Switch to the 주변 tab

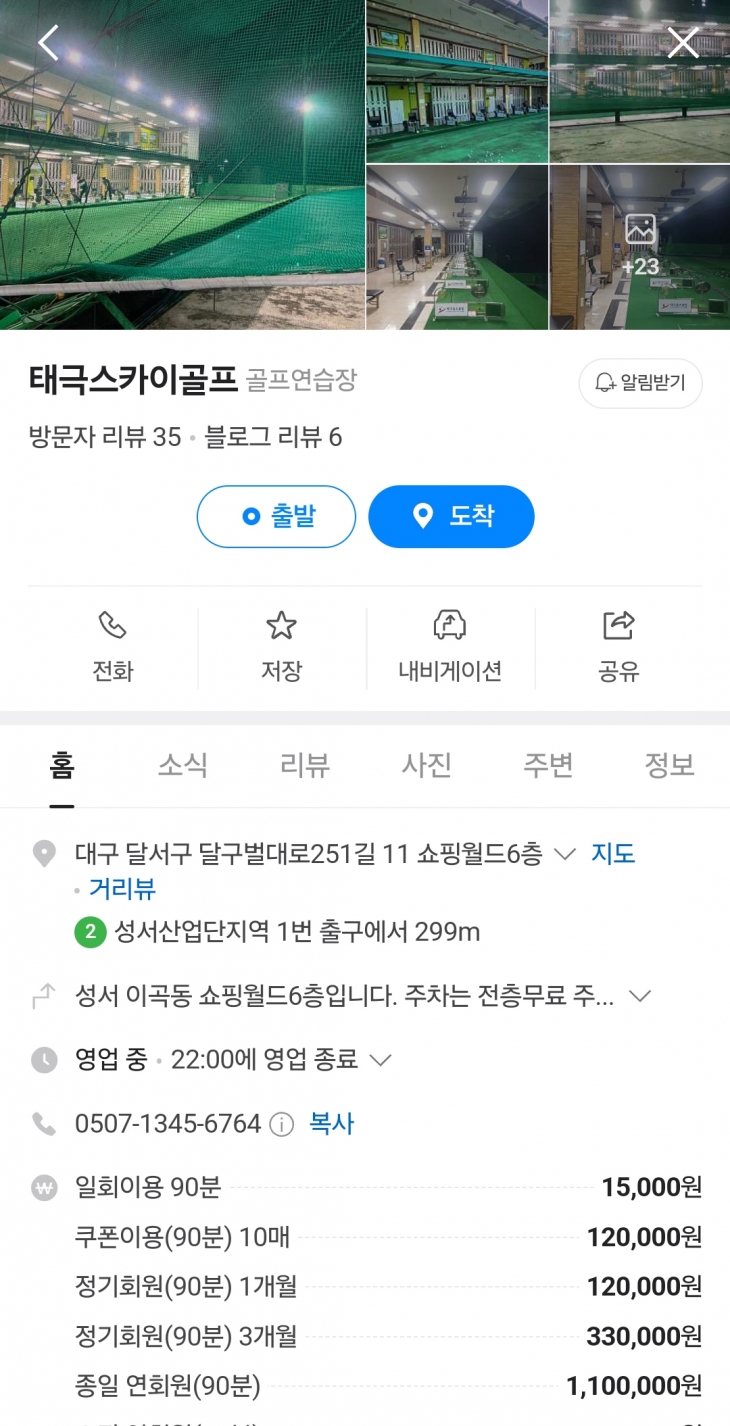pos(548,766)
